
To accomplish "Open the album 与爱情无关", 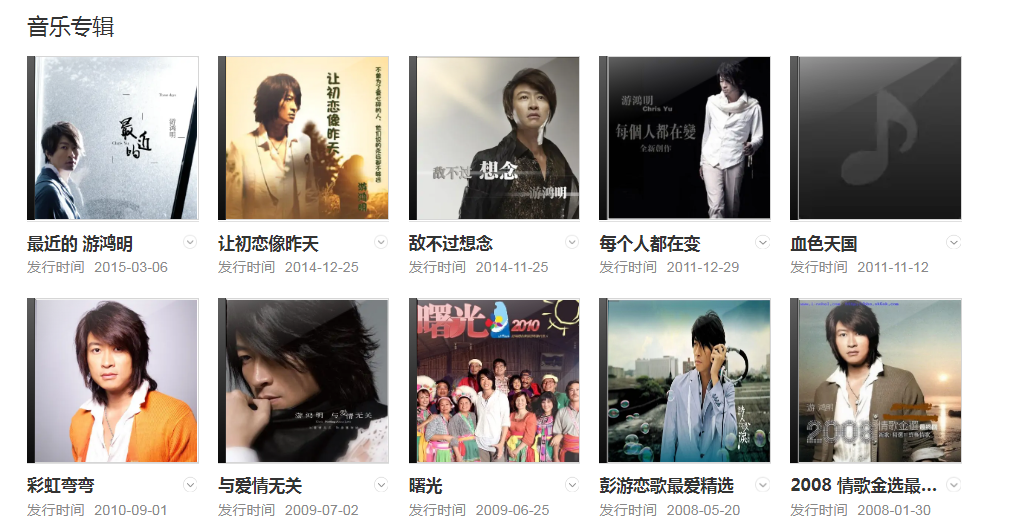I will coord(303,381).
